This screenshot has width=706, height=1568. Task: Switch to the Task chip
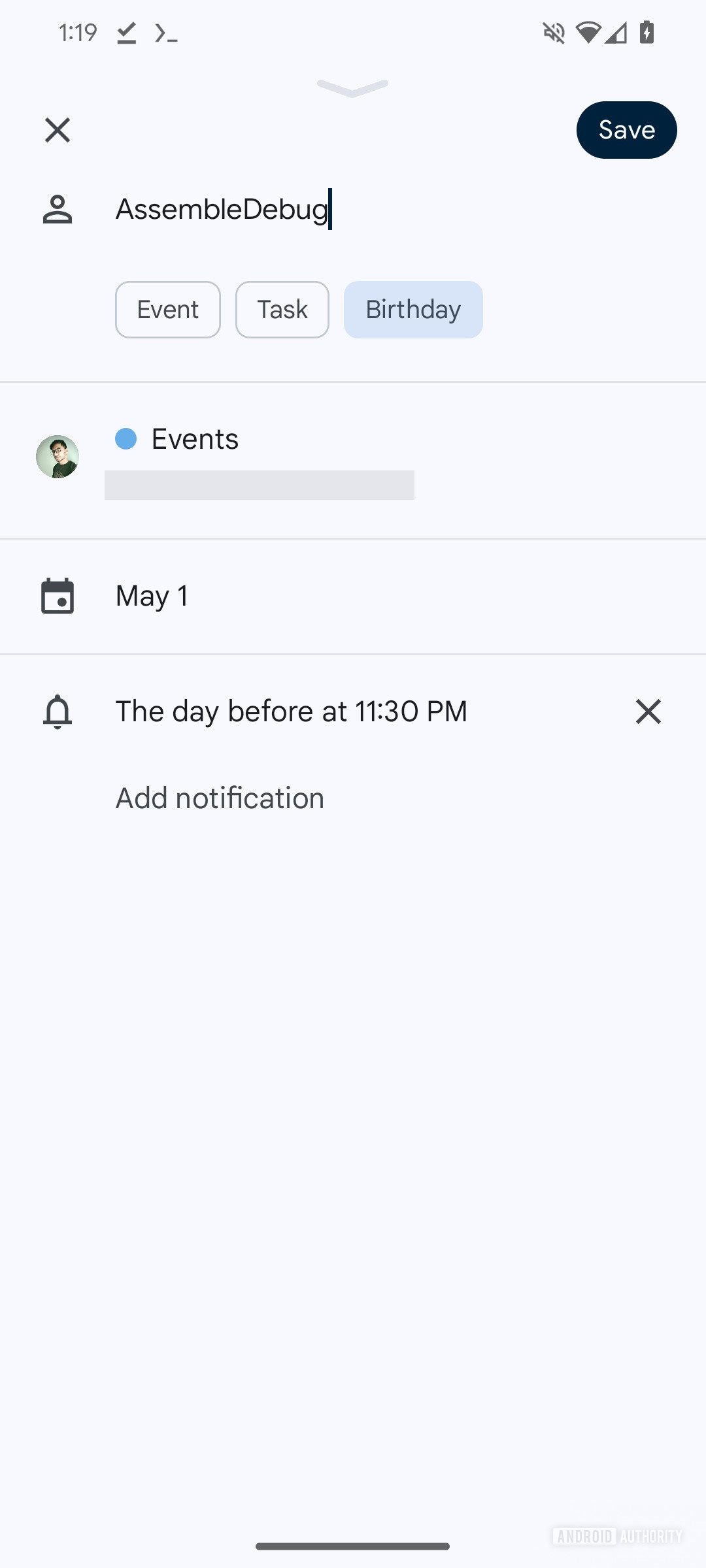click(282, 310)
